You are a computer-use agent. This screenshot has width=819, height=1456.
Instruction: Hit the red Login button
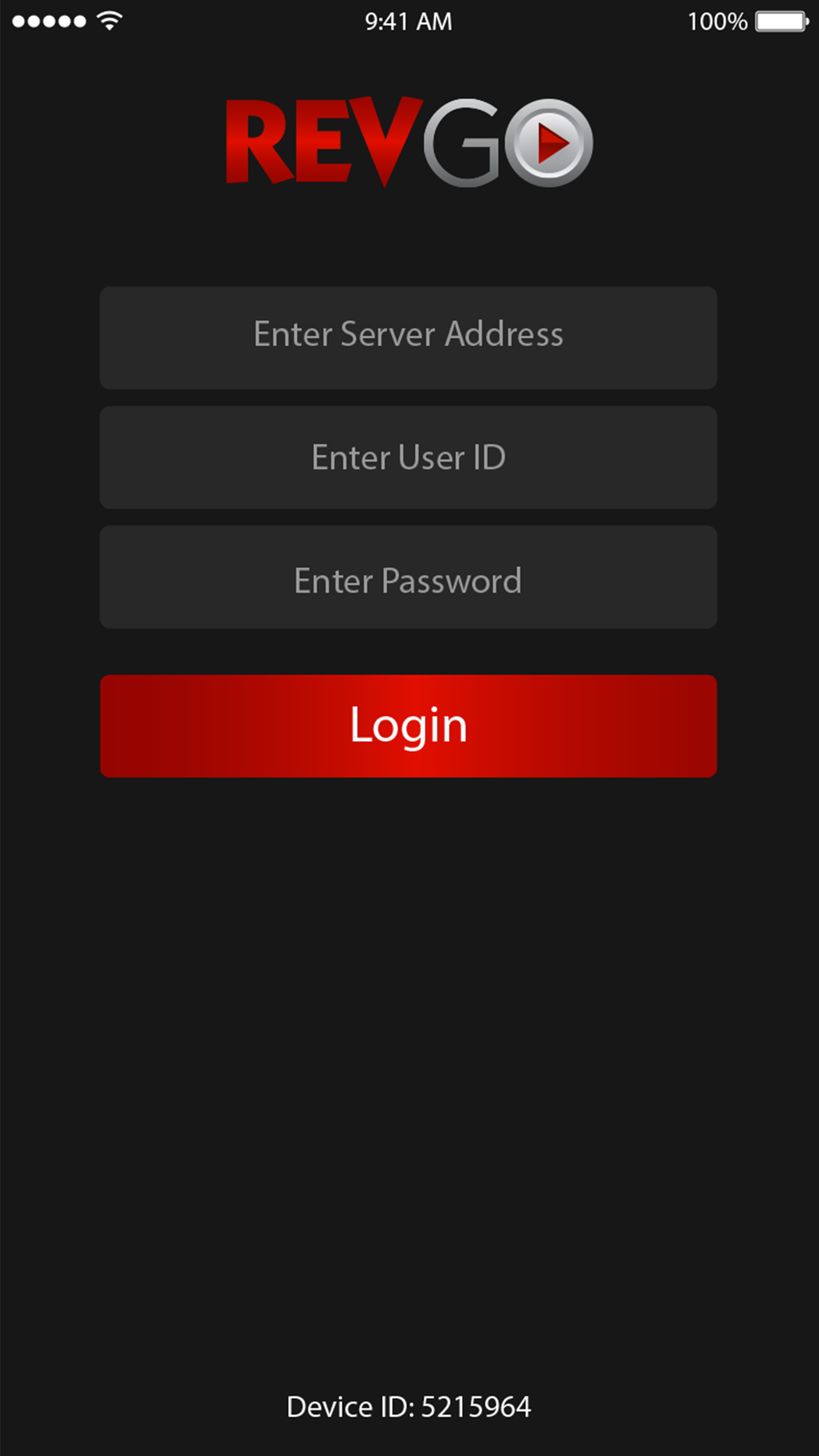(408, 726)
